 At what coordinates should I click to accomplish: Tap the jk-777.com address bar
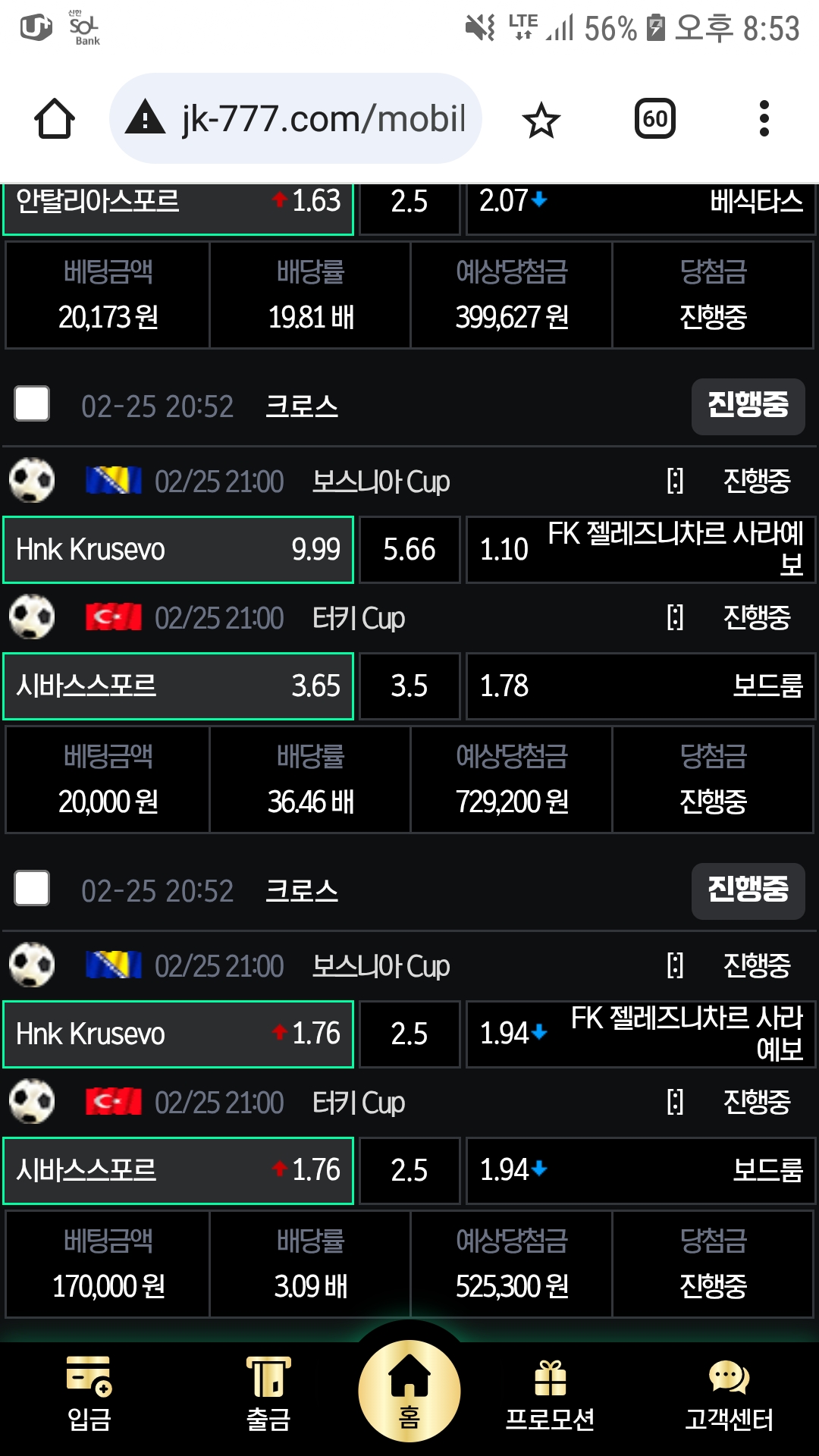[296, 118]
